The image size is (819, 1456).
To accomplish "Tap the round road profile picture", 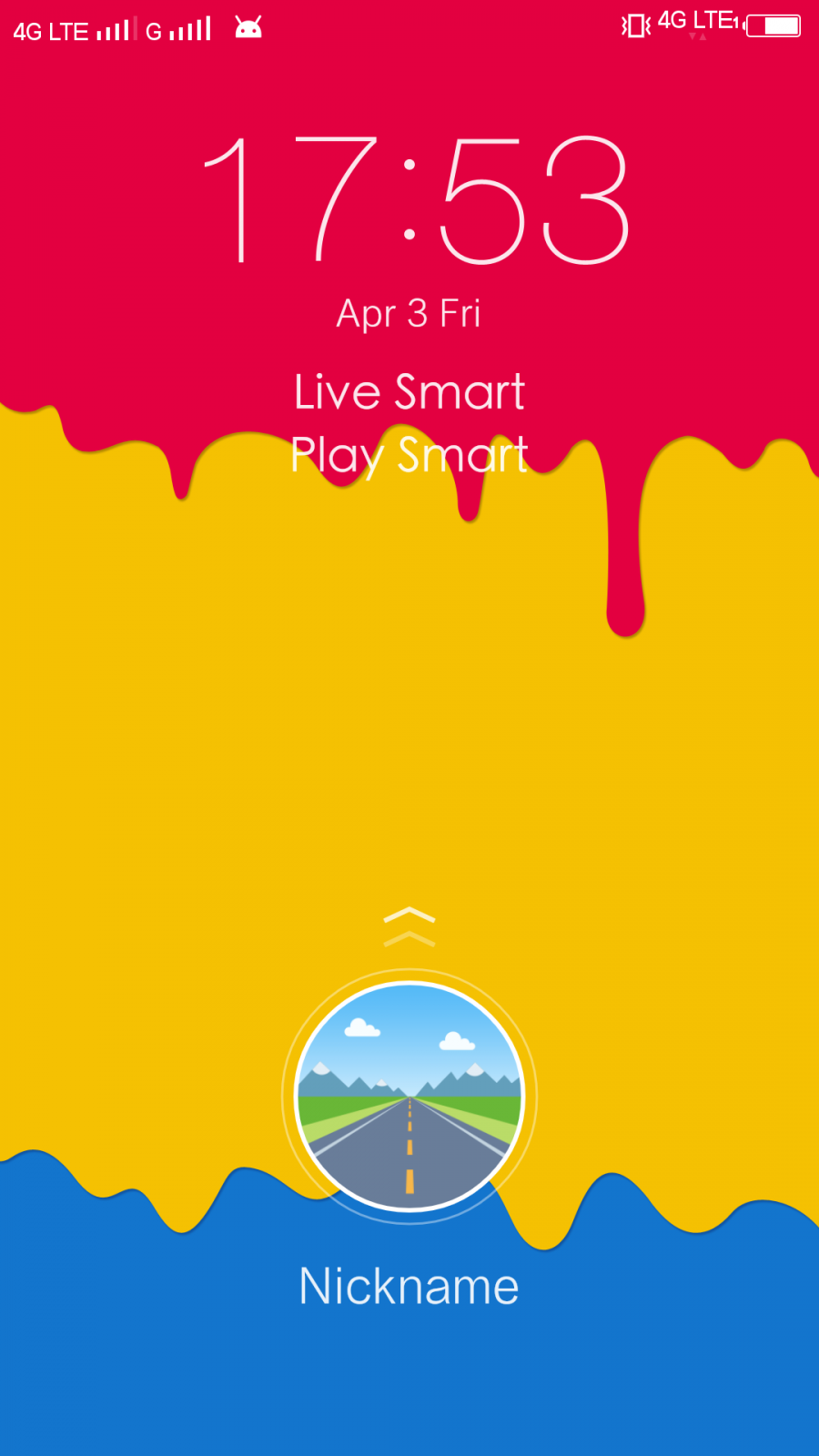I will click(409, 1097).
